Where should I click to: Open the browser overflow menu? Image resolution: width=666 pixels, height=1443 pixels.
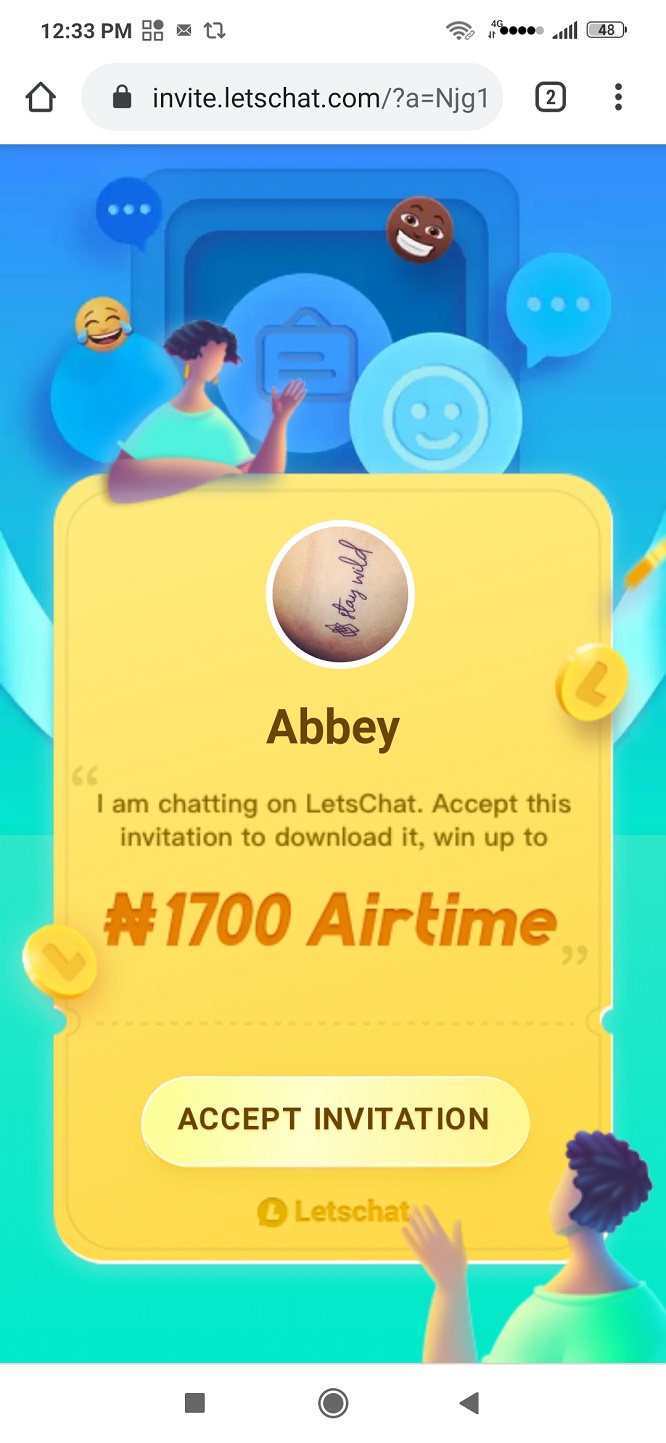[618, 97]
